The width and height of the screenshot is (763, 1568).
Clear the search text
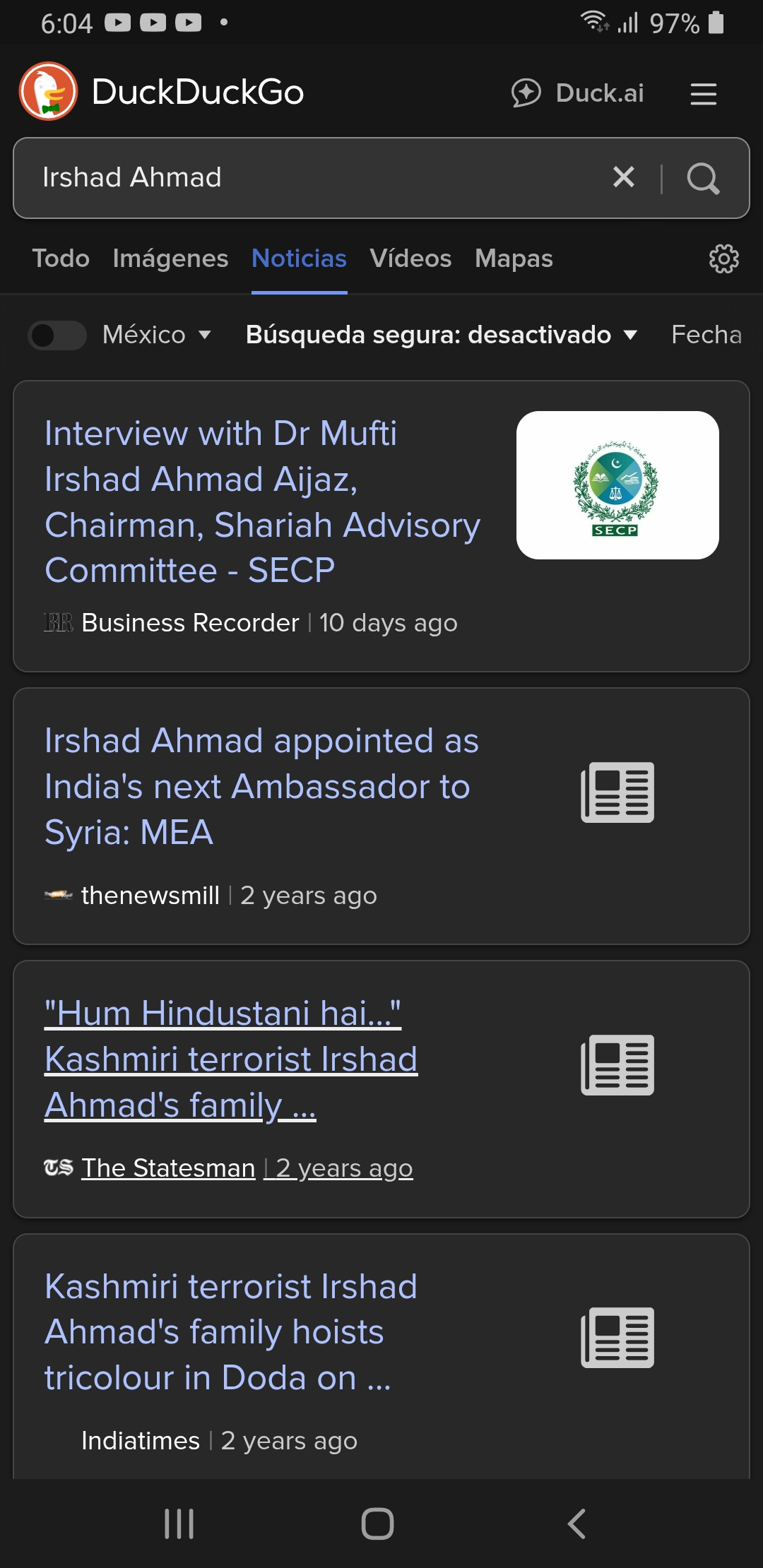[x=623, y=177]
